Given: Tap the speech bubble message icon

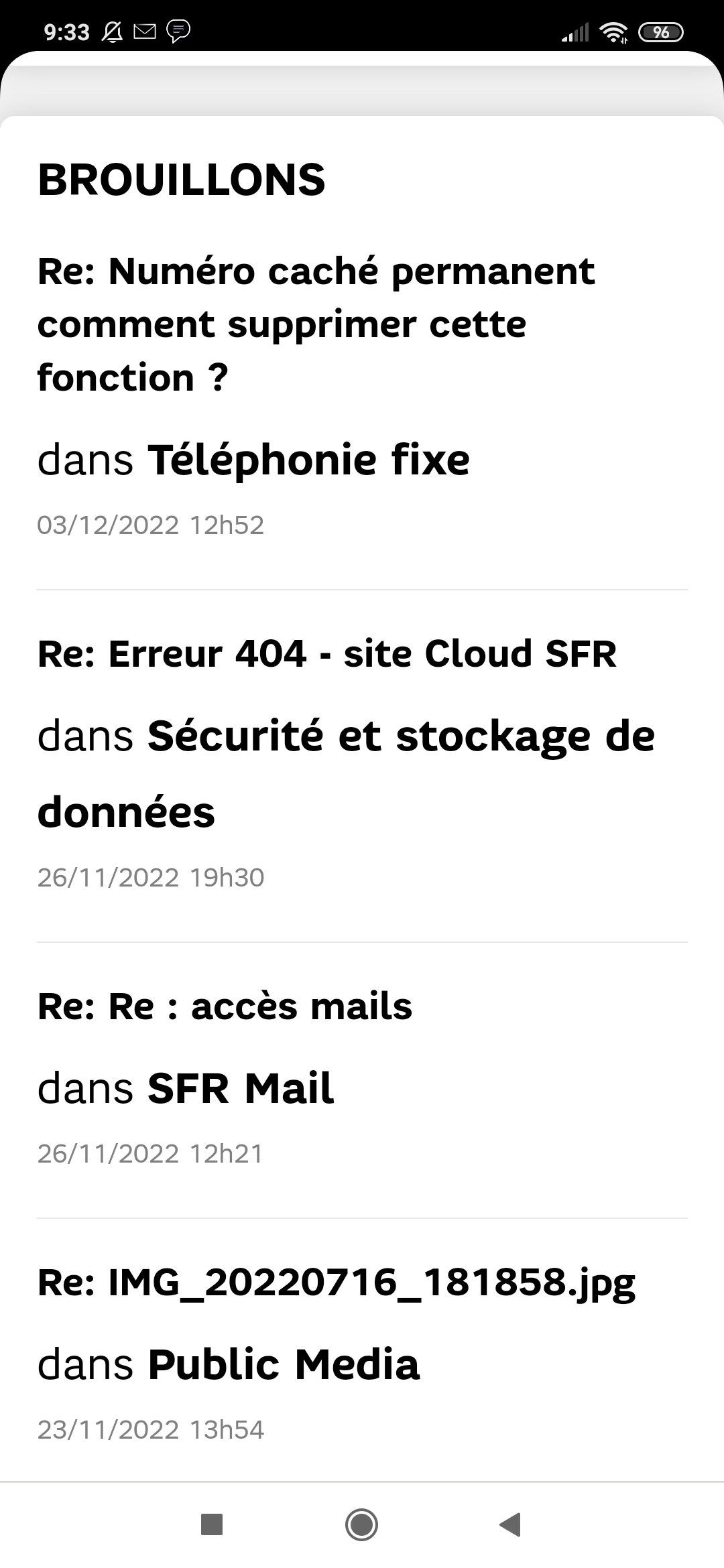Looking at the screenshot, I should [177, 29].
